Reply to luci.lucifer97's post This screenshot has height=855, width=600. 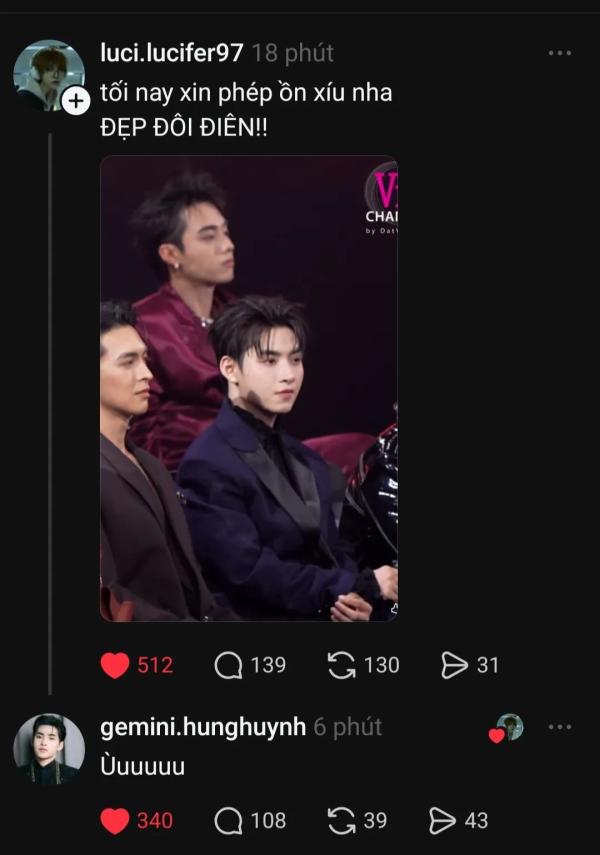tap(229, 665)
